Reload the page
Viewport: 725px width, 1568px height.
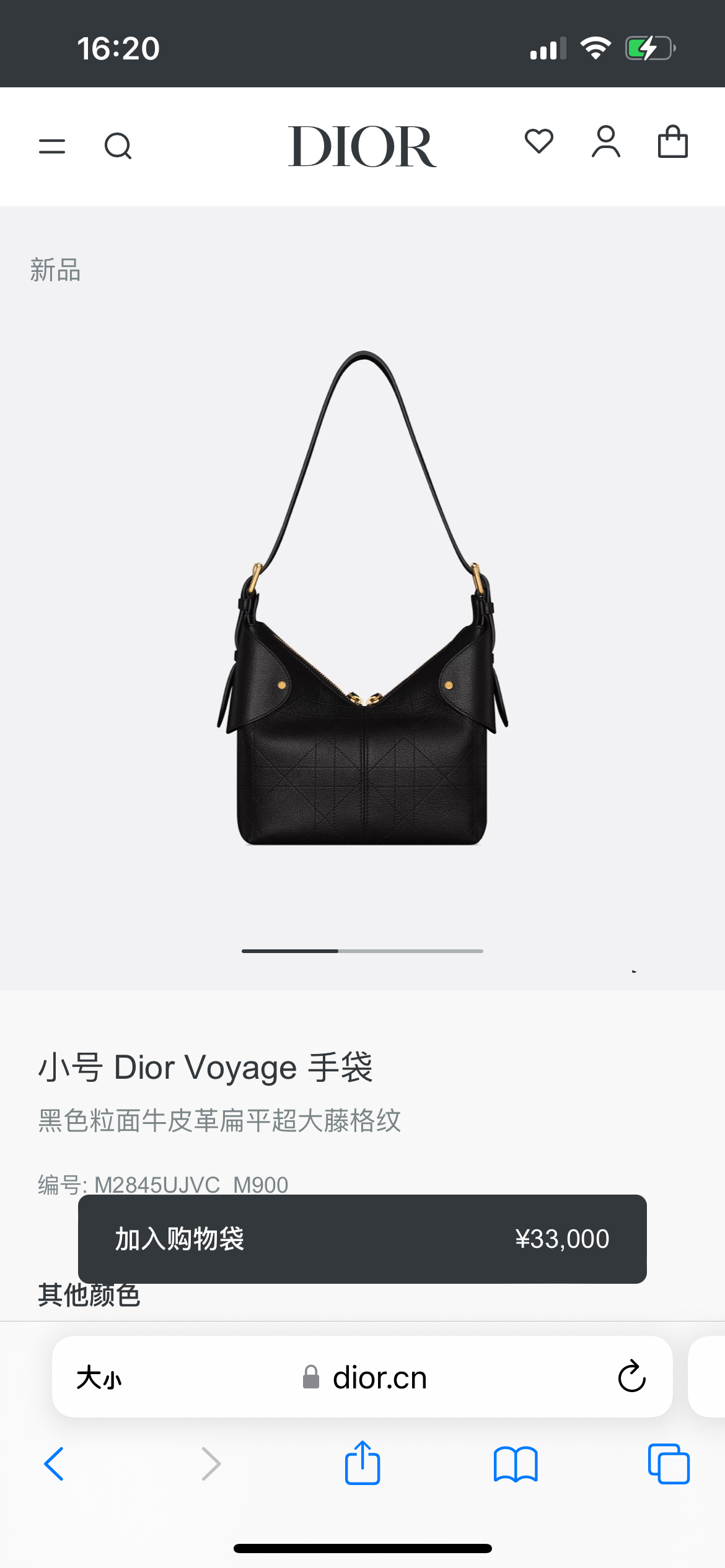point(631,1377)
